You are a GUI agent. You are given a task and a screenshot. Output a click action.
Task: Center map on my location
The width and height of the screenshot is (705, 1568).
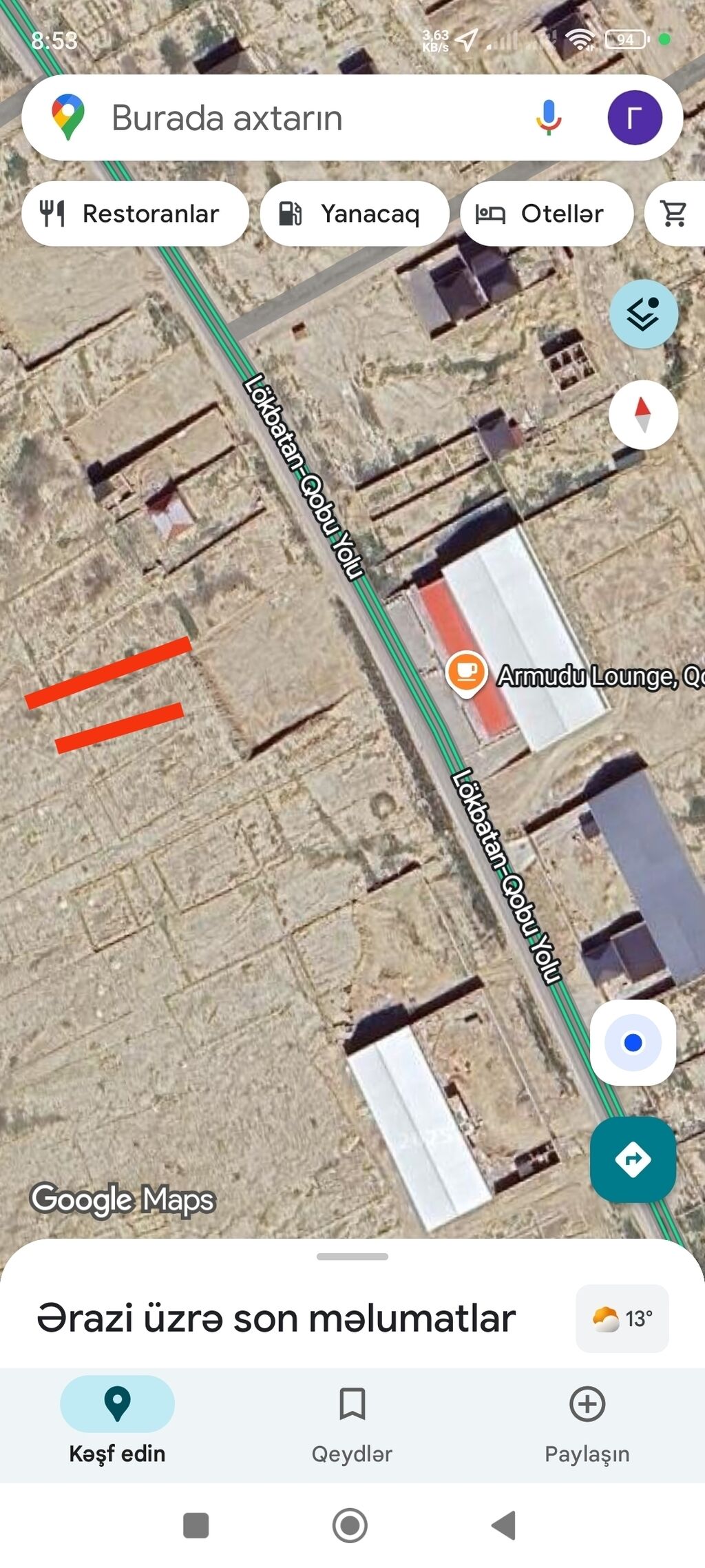pyautogui.click(x=633, y=1042)
